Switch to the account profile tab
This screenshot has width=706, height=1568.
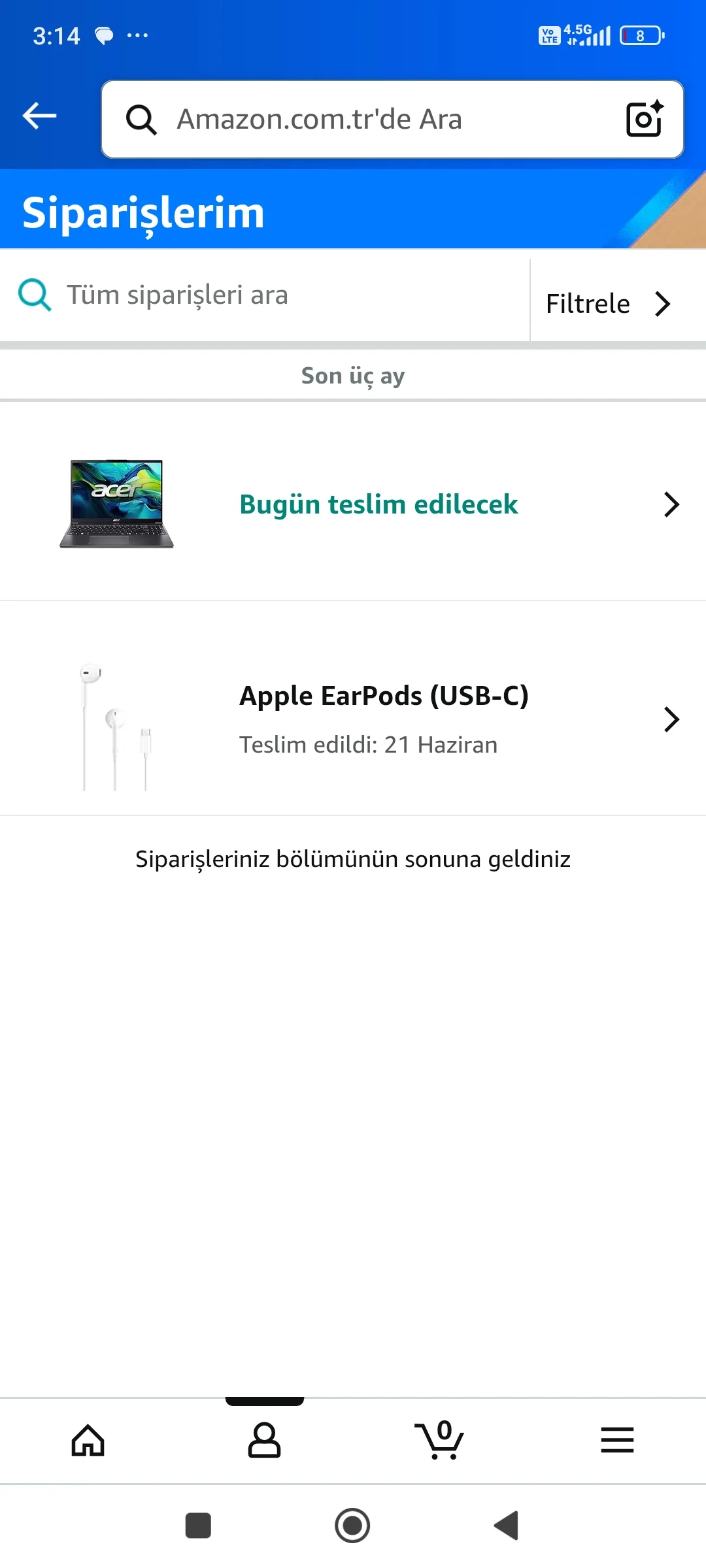click(x=264, y=1441)
